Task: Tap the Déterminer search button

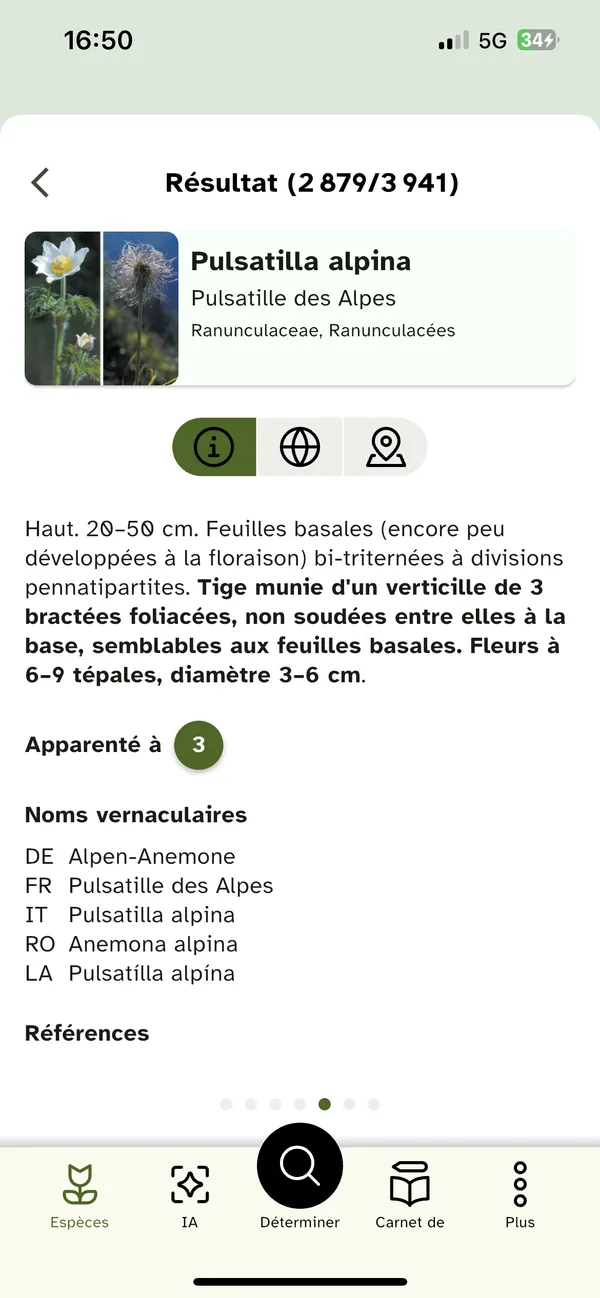Action: 300,1167
